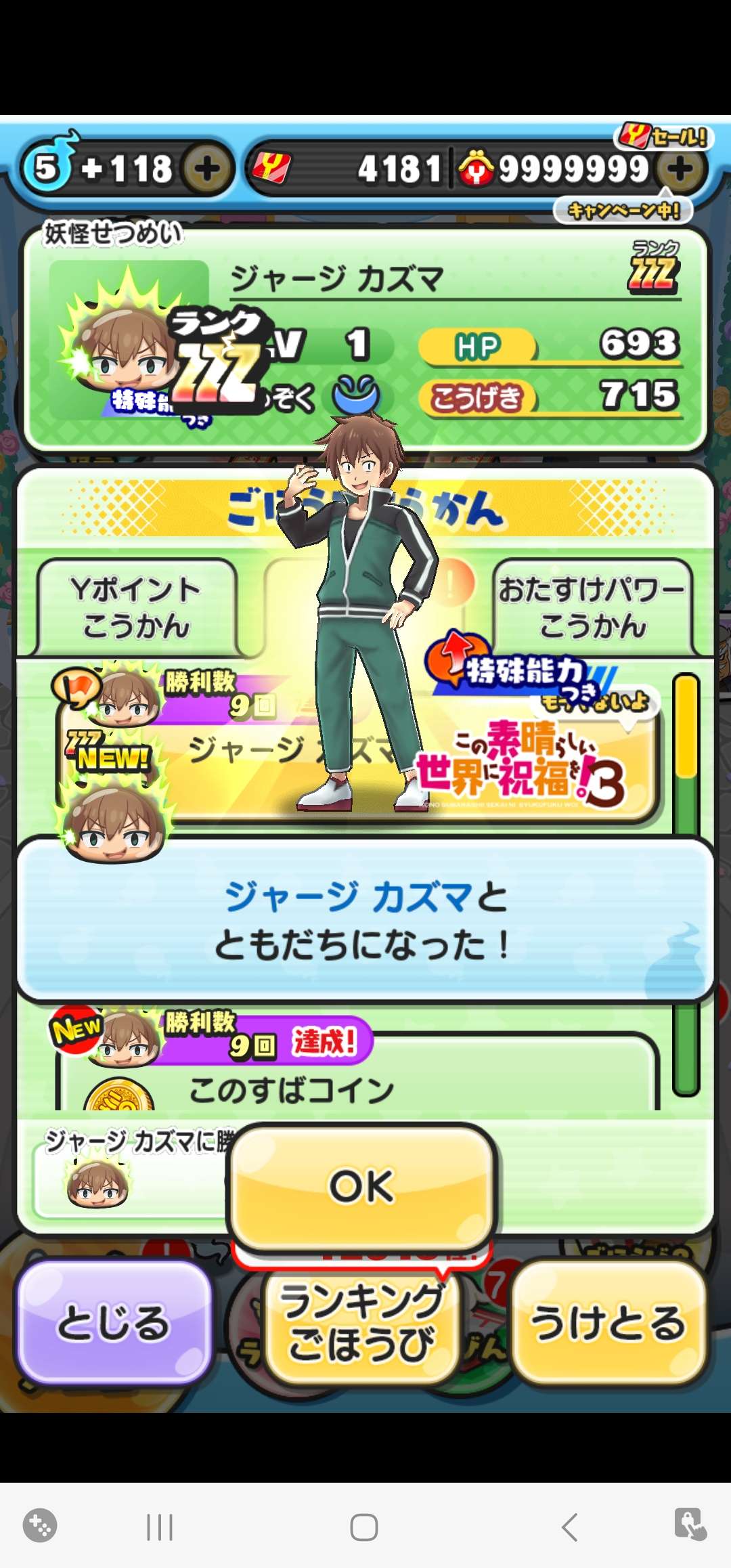Viewport: 731px width, 1568px height.
Task: Switch to the Yポイントこうかん tab
Action: coord(136,607)
